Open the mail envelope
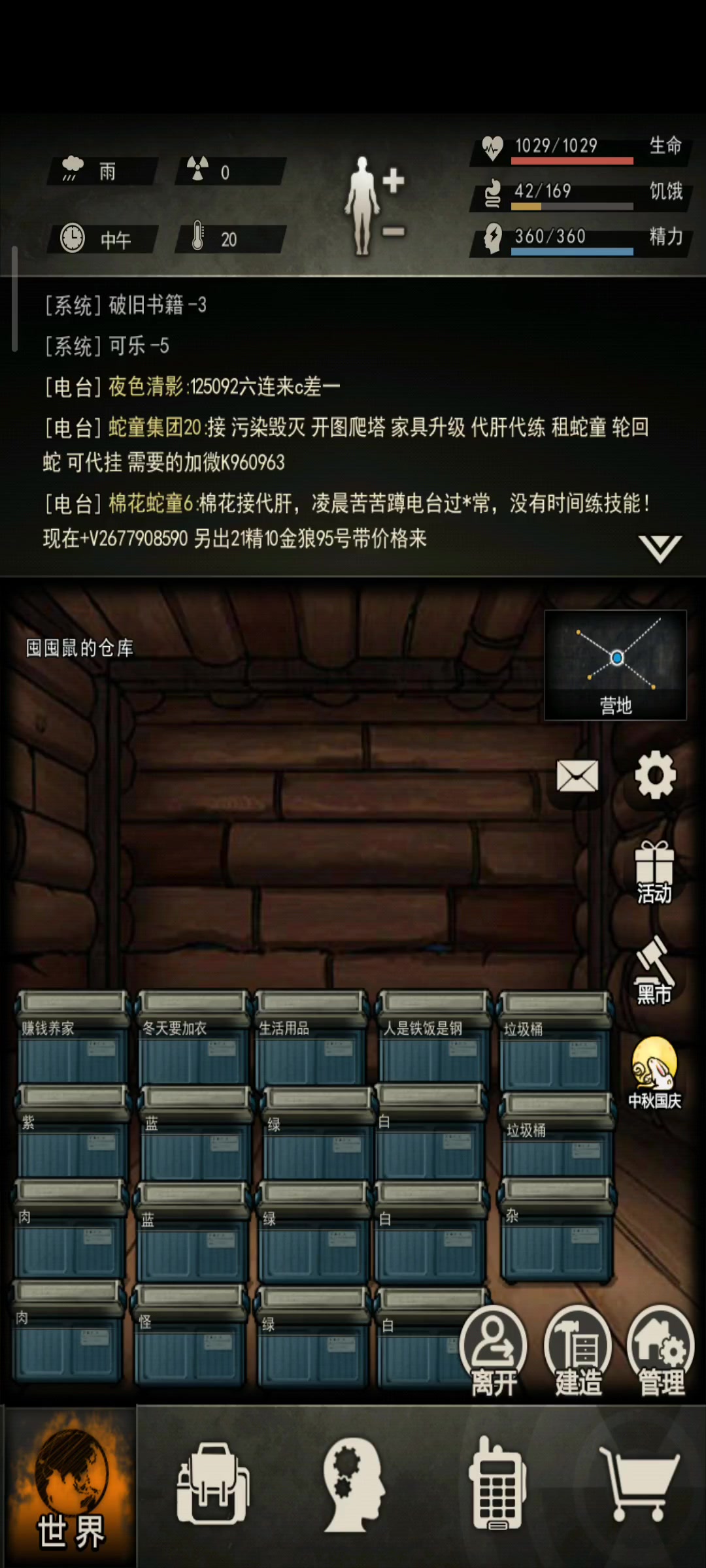This screenshot has width=706, height=1568. click(577, 776)
